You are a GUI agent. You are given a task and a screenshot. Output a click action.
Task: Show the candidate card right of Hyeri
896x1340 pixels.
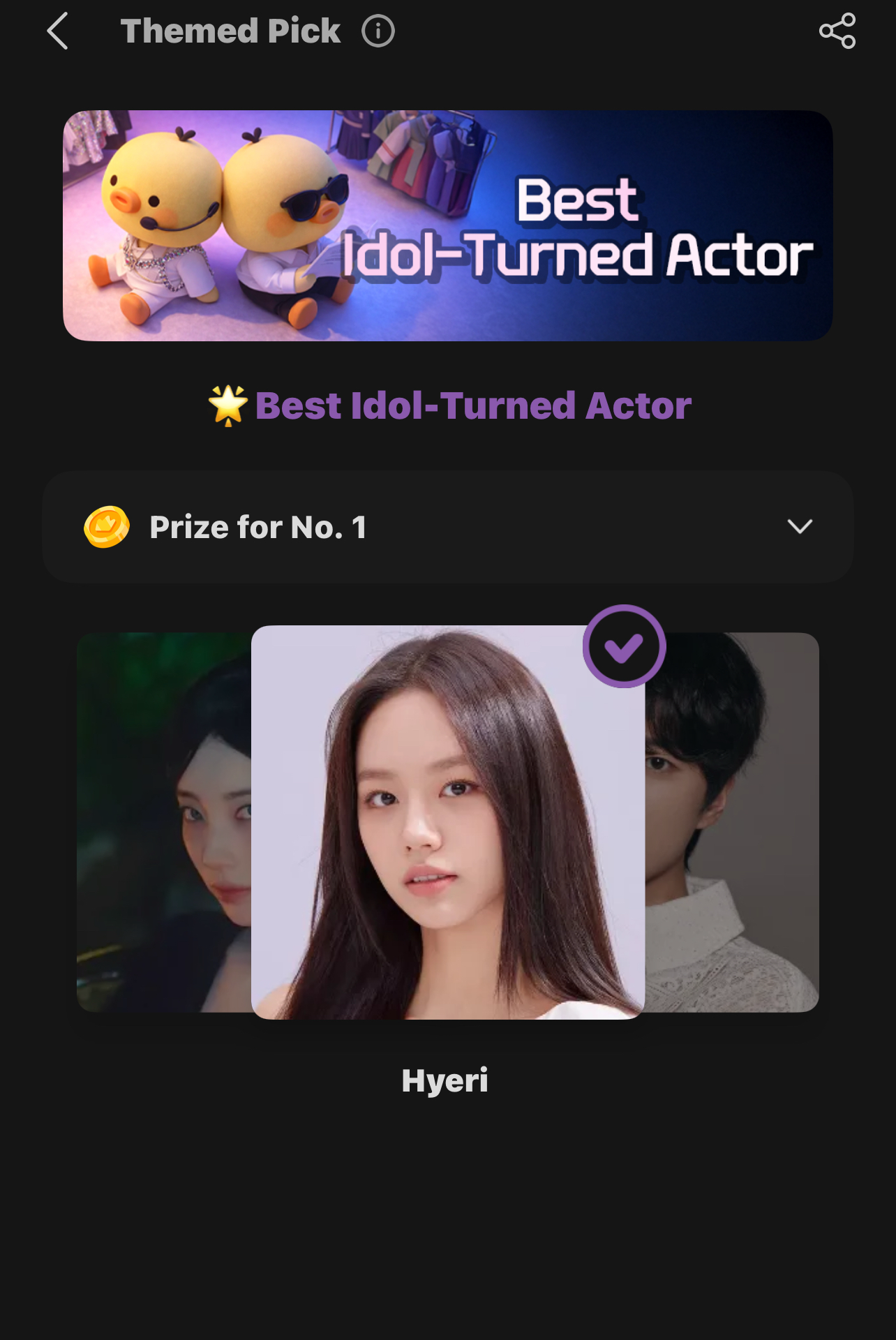pos(731,822)
